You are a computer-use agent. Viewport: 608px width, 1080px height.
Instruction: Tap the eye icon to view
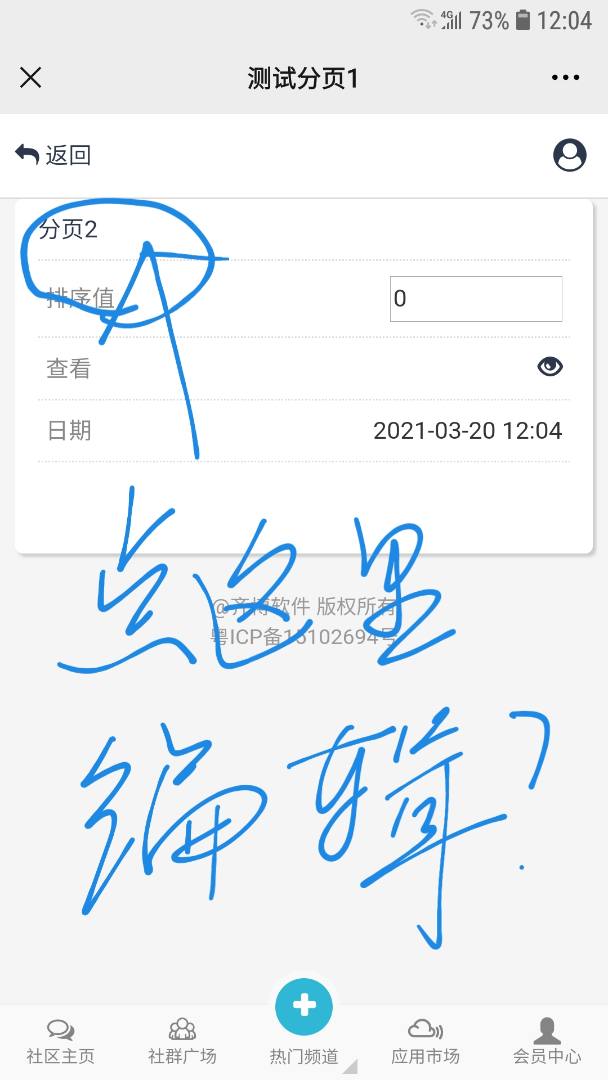tap(550, 367)
